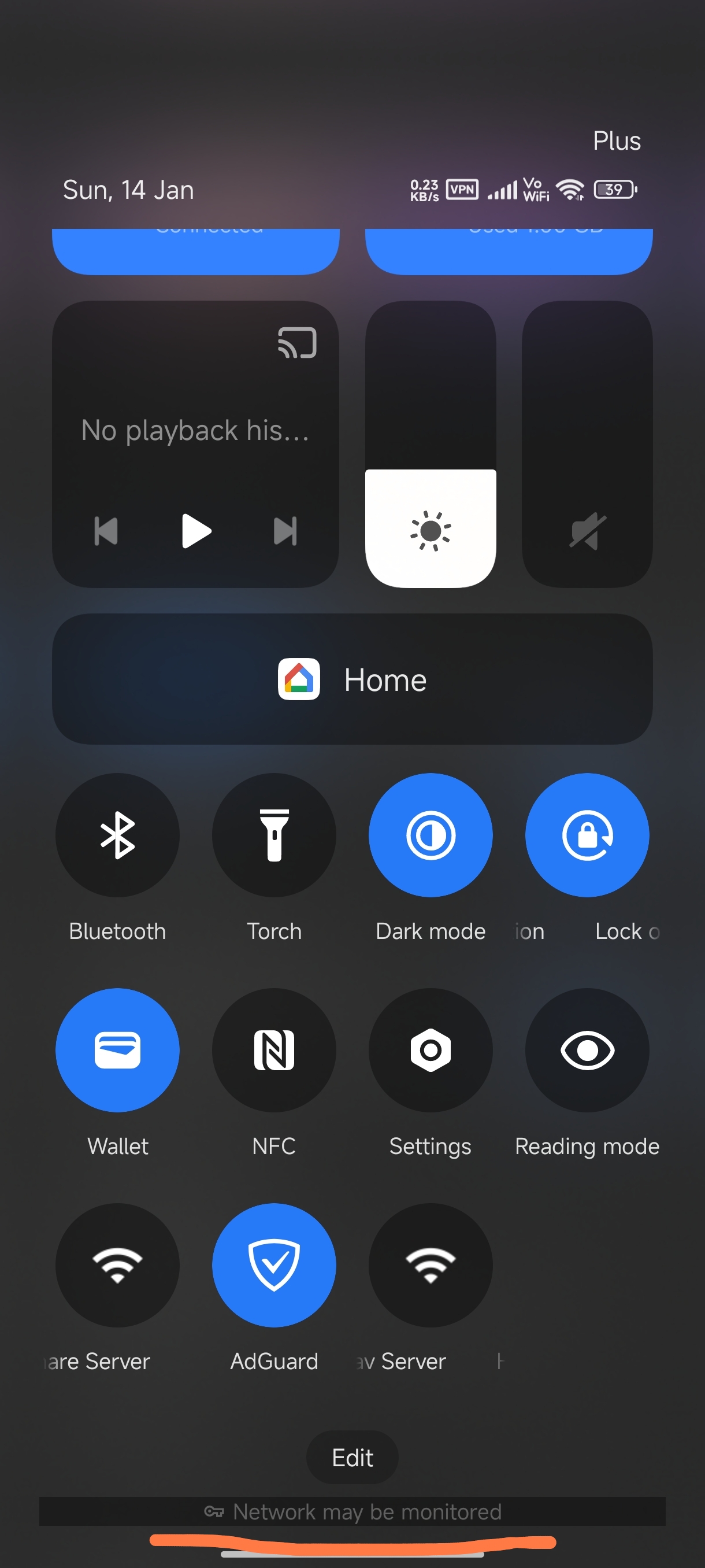705x1568 pixels.
Task: Turn off AdGuard protection
Action: point(274,1265)
